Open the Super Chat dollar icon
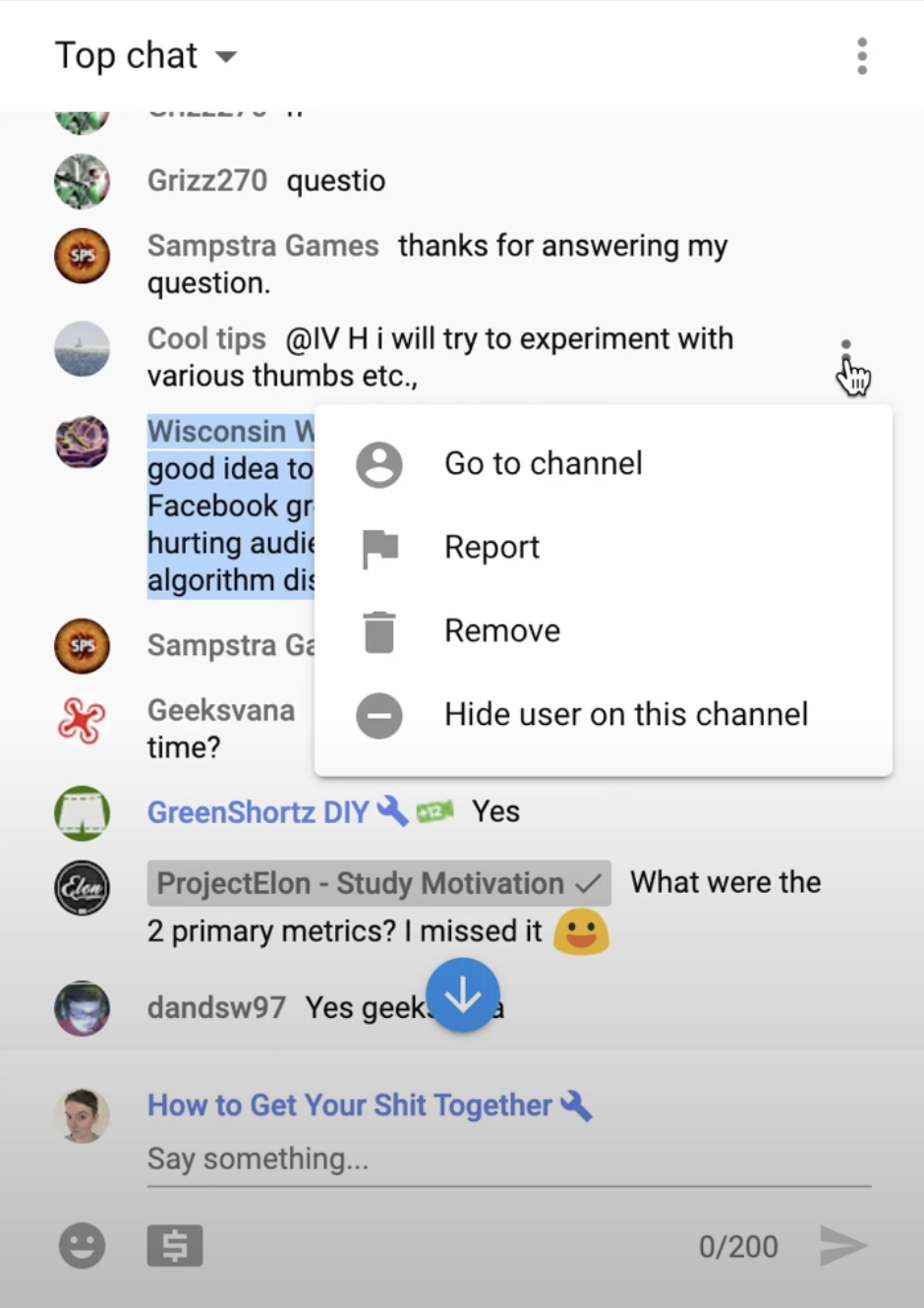924x1308 pixels. click(x=175, y=1246)
